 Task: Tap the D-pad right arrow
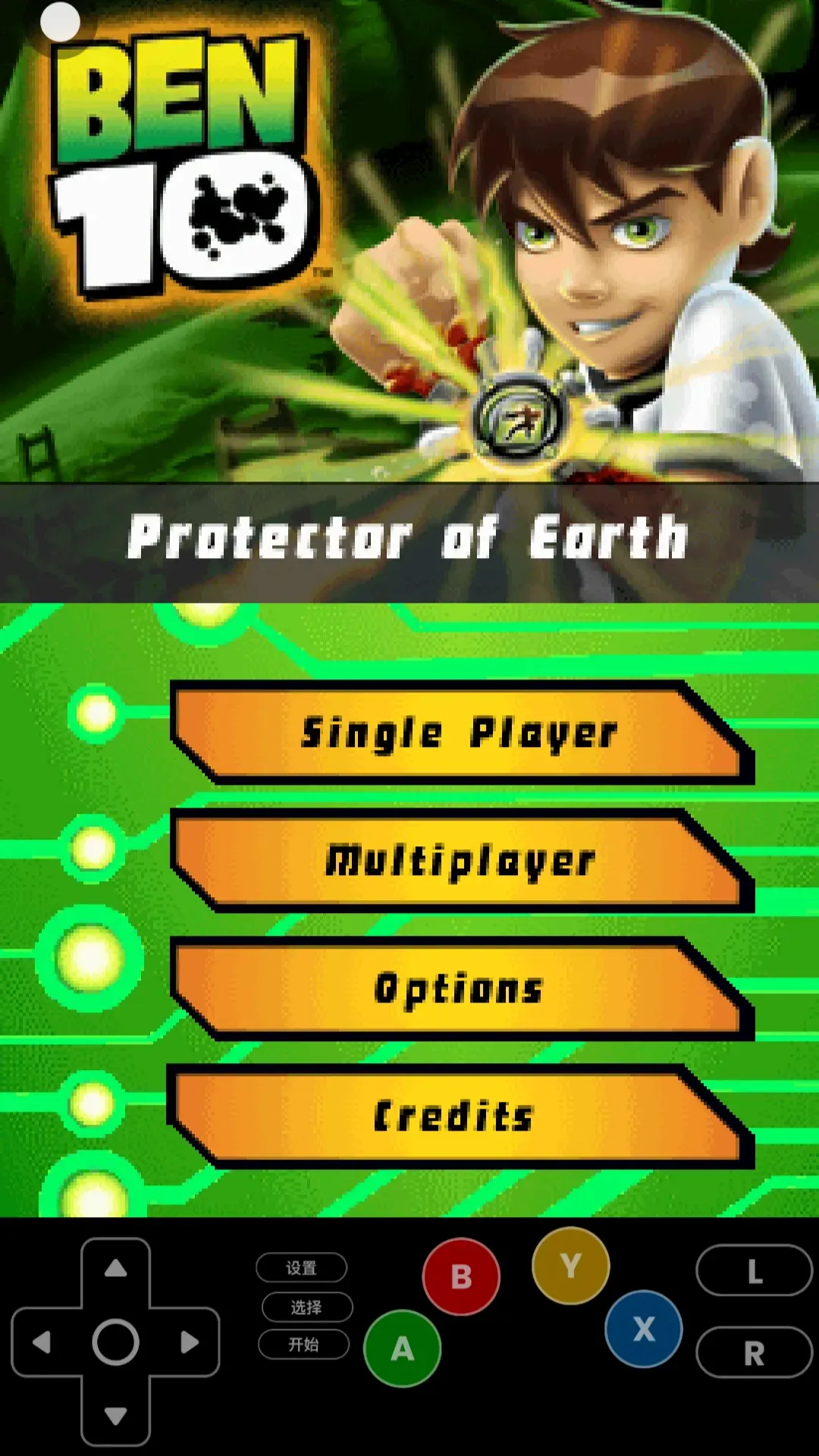pos(189,1342)
